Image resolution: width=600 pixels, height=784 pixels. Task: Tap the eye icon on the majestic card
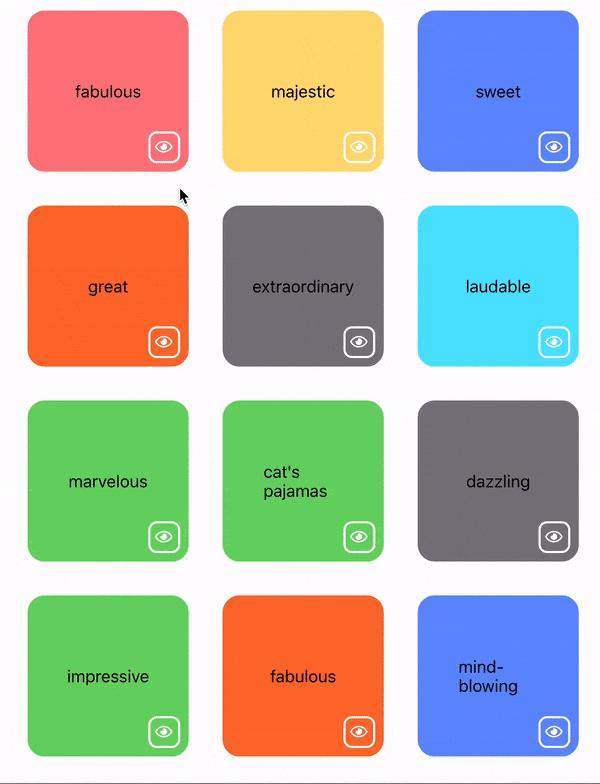(359, 147)
